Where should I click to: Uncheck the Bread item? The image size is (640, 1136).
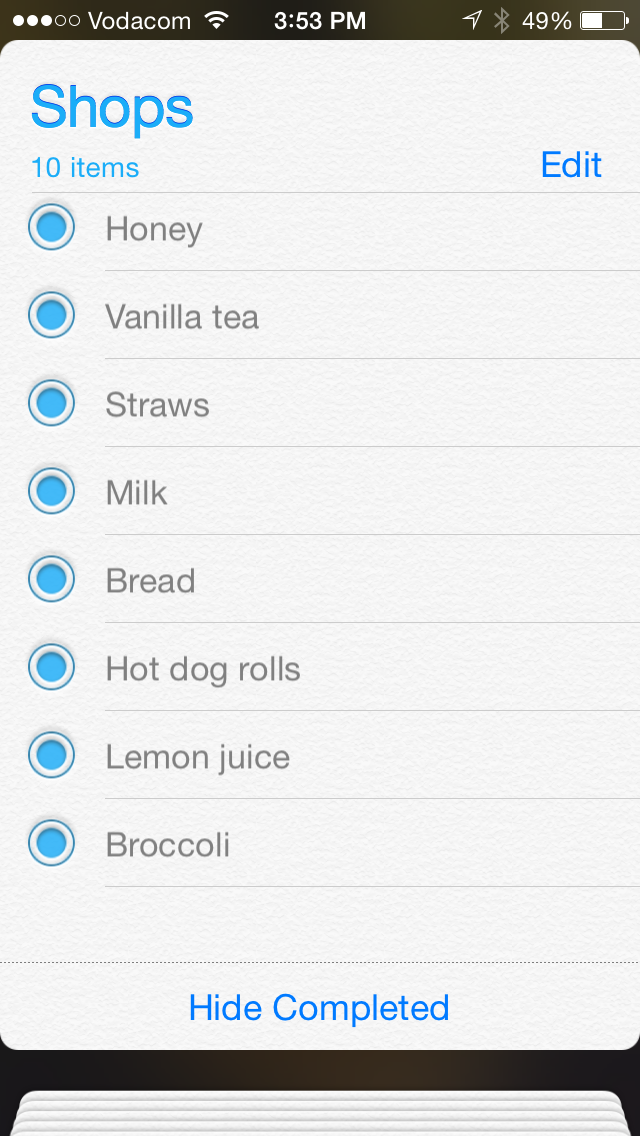[x=51, y=580]
